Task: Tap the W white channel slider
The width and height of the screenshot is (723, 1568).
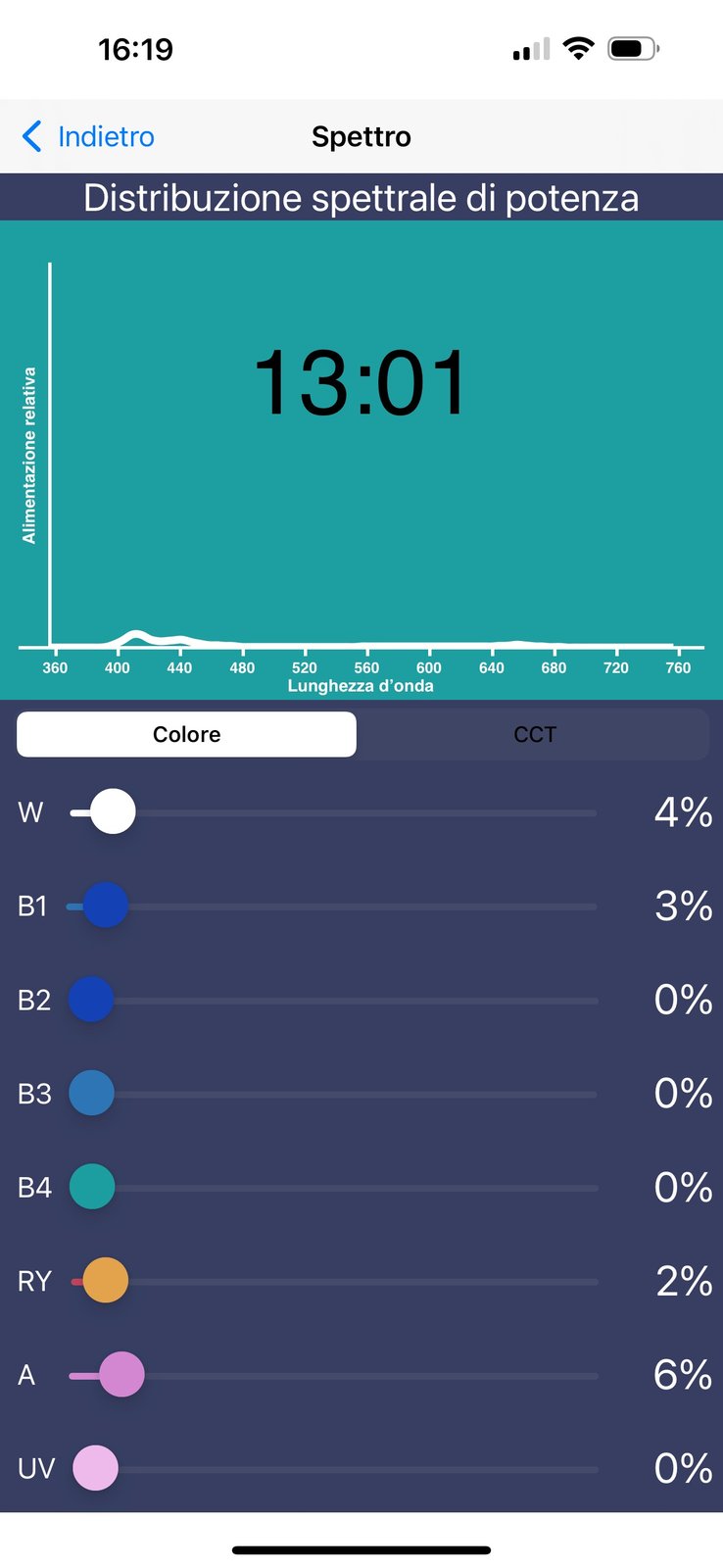Action: coord(333,812)
